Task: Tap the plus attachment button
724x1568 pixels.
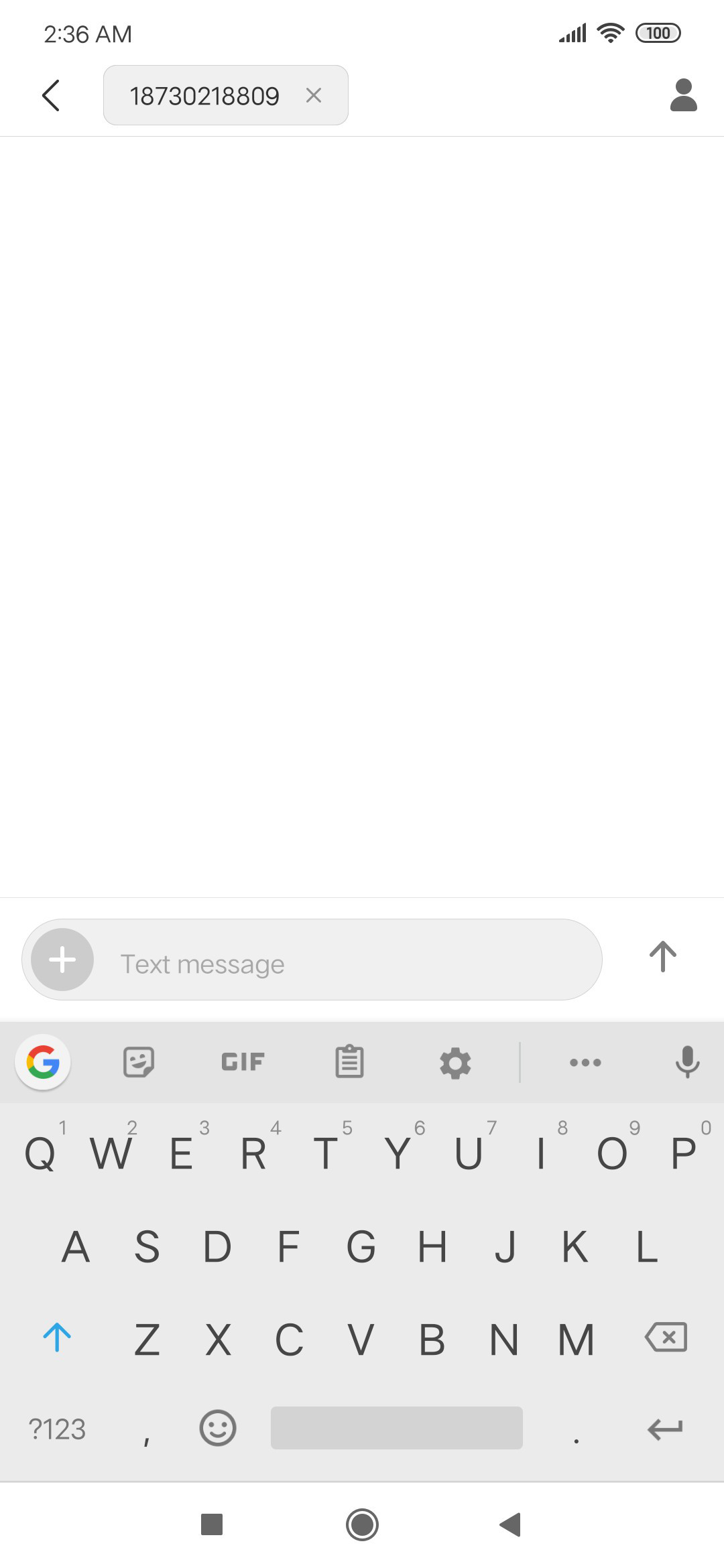Action: point(62,960)
